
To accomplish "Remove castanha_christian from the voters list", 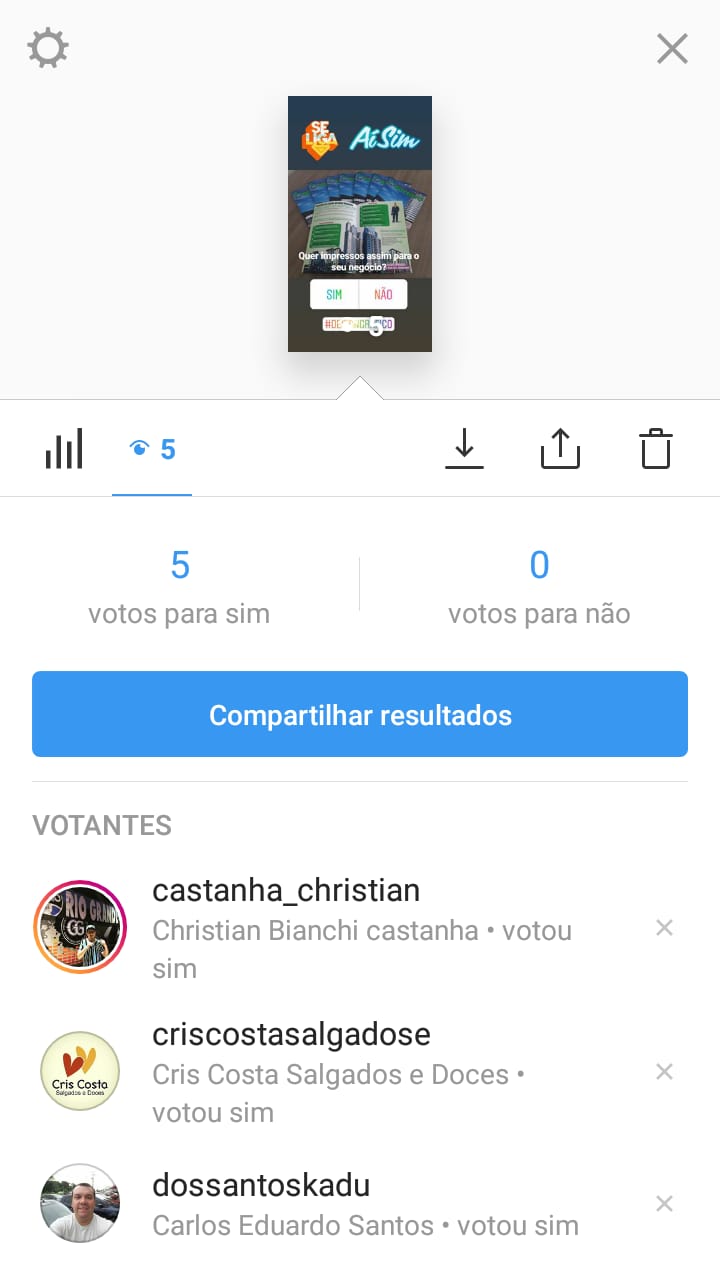I will 664,928.
